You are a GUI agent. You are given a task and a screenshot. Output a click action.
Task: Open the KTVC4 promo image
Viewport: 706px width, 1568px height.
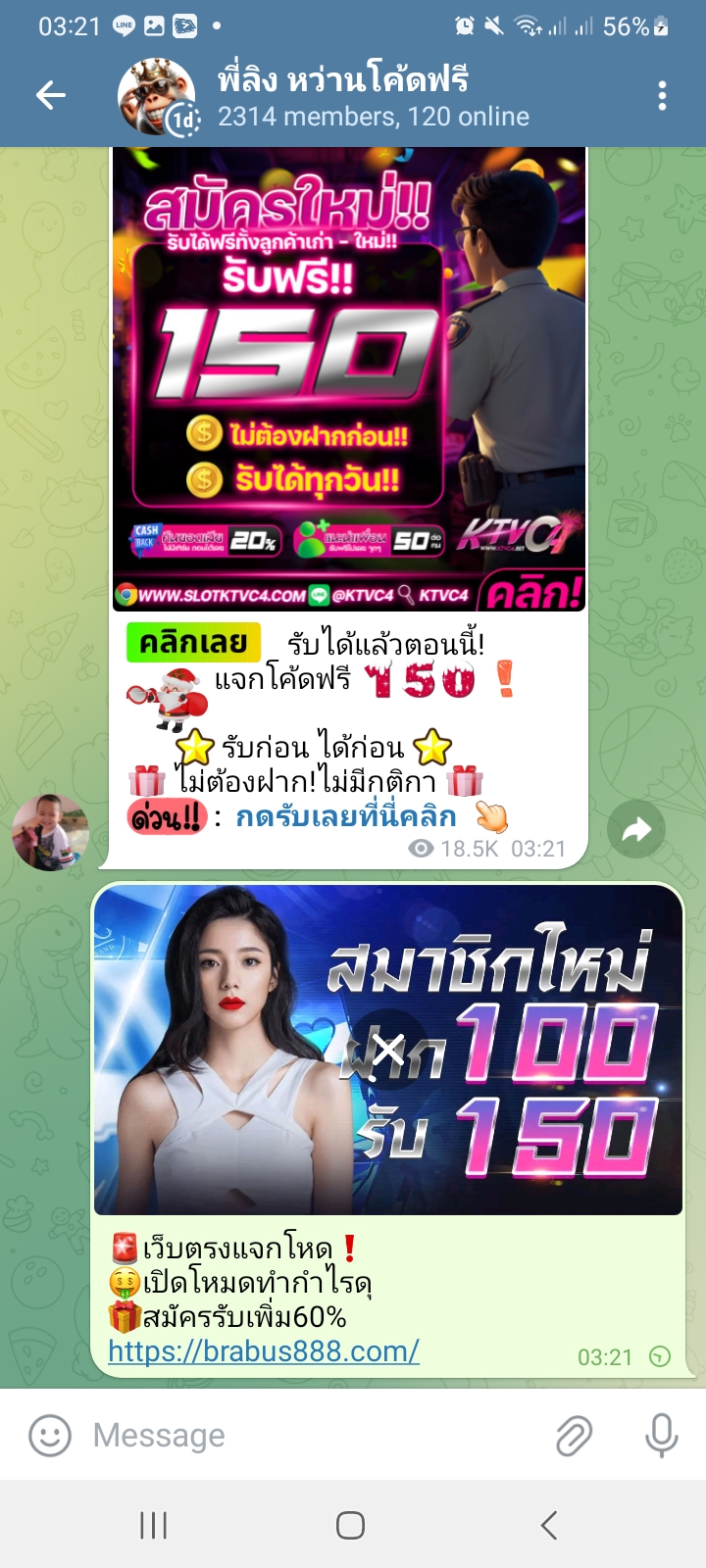tap(348, 377)
